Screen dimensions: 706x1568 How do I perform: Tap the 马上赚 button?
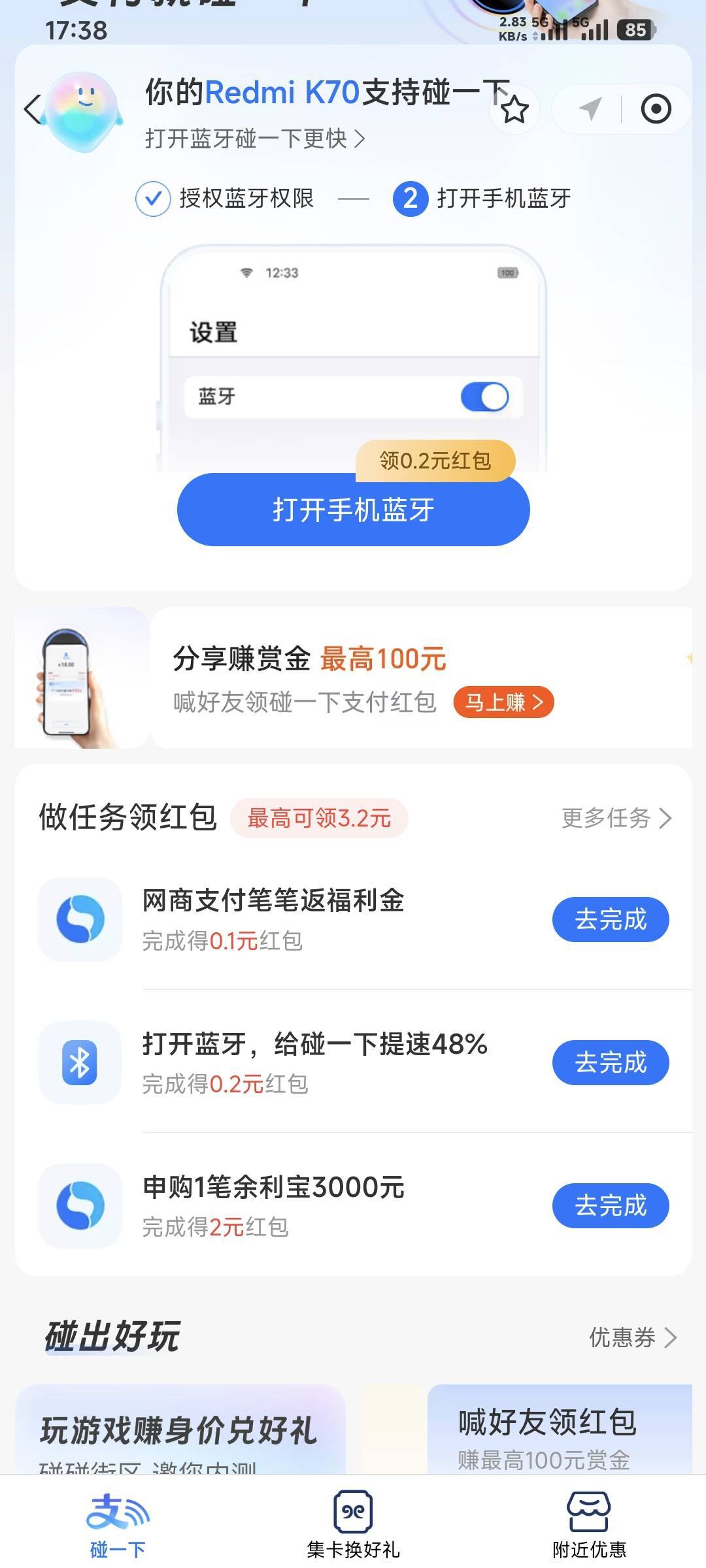tap(503, 702)
